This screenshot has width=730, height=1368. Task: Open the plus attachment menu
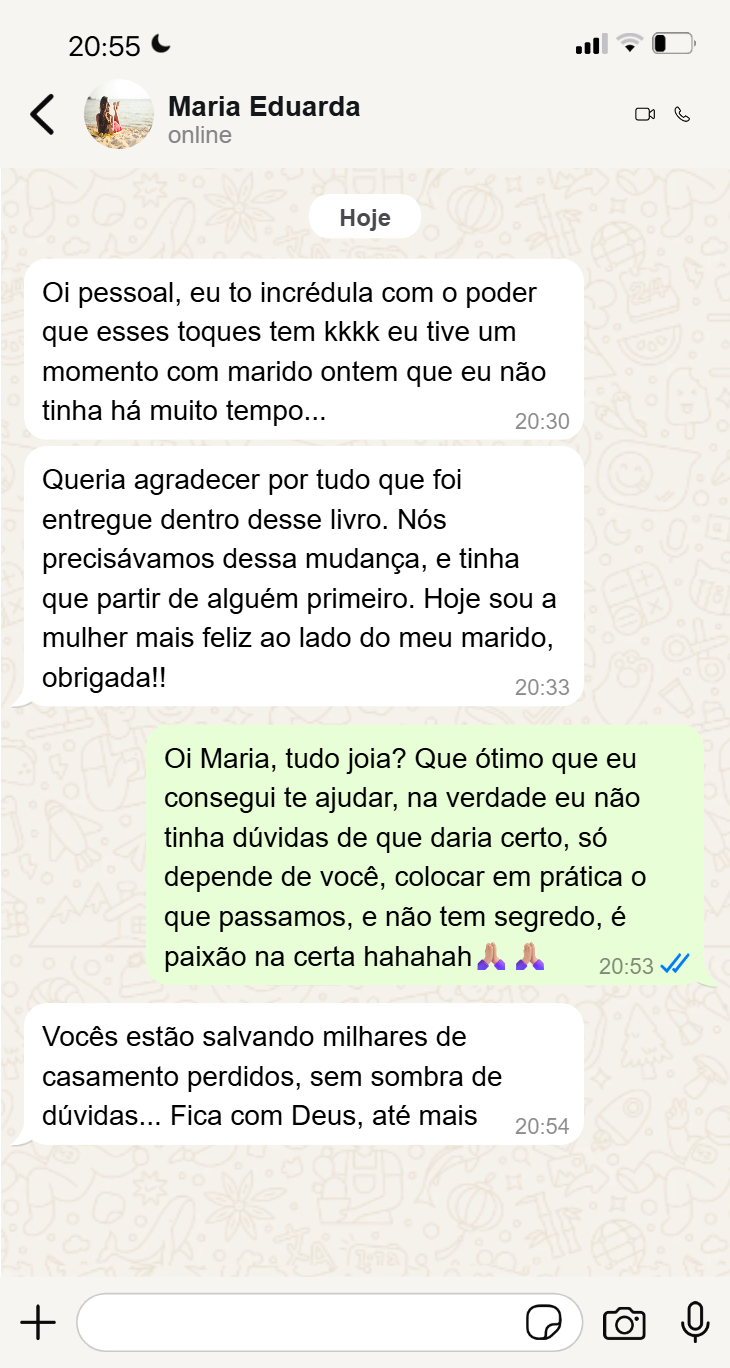coord(38,1323)
